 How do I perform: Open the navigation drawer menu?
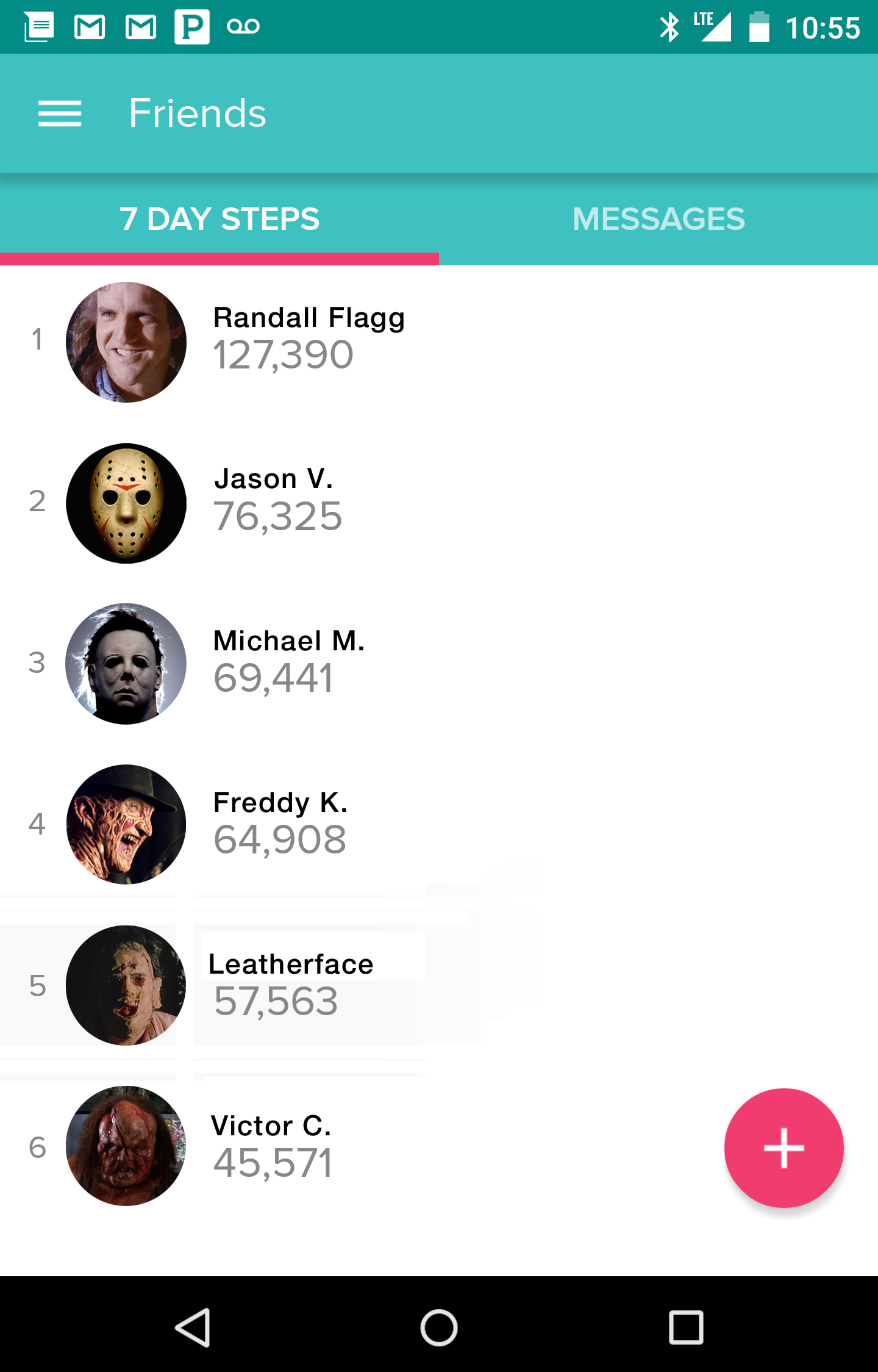tap(59, 113)
